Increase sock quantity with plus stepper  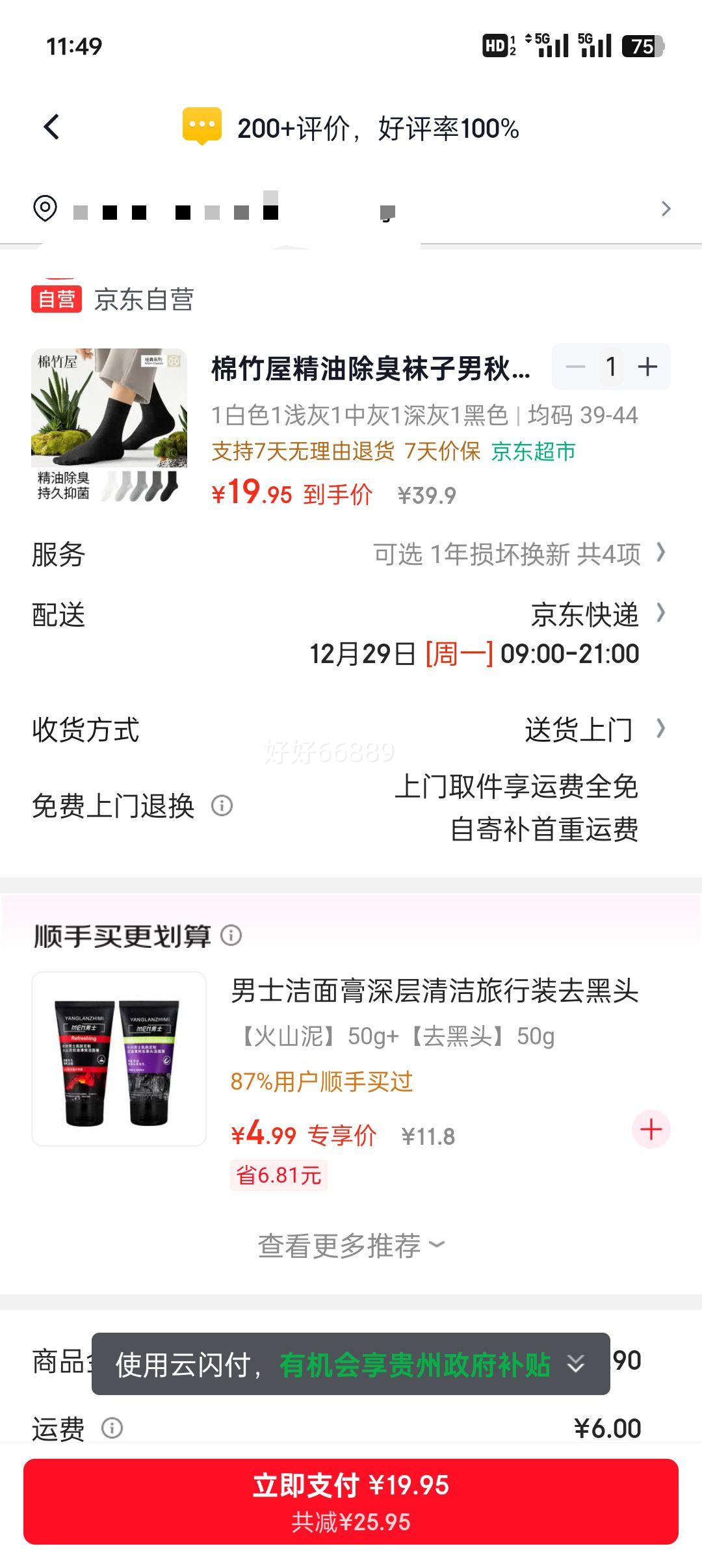point(647,367)
